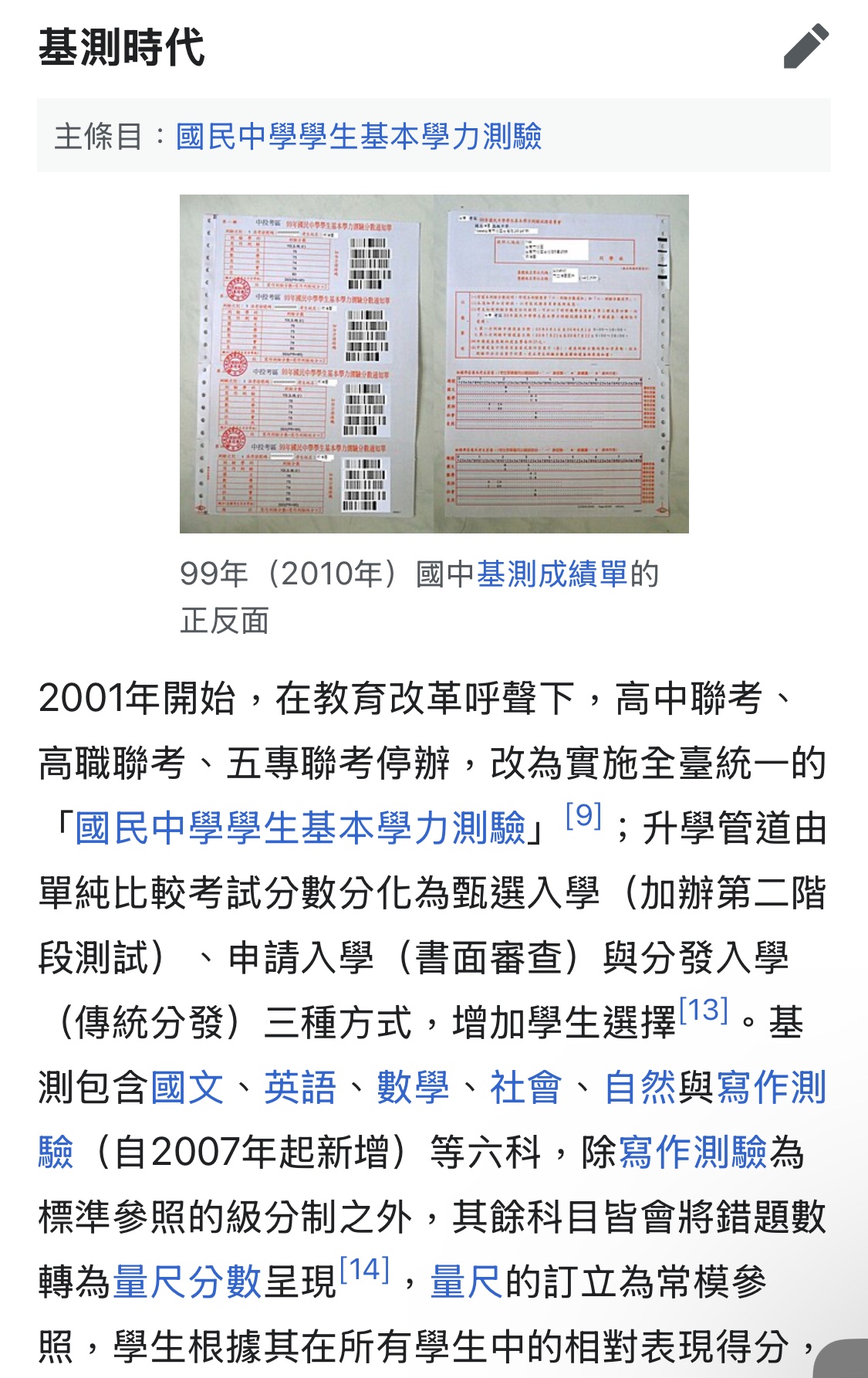Open the 數學 link
Screen dimensions: 868x1378
click(x=413, y=1089)
